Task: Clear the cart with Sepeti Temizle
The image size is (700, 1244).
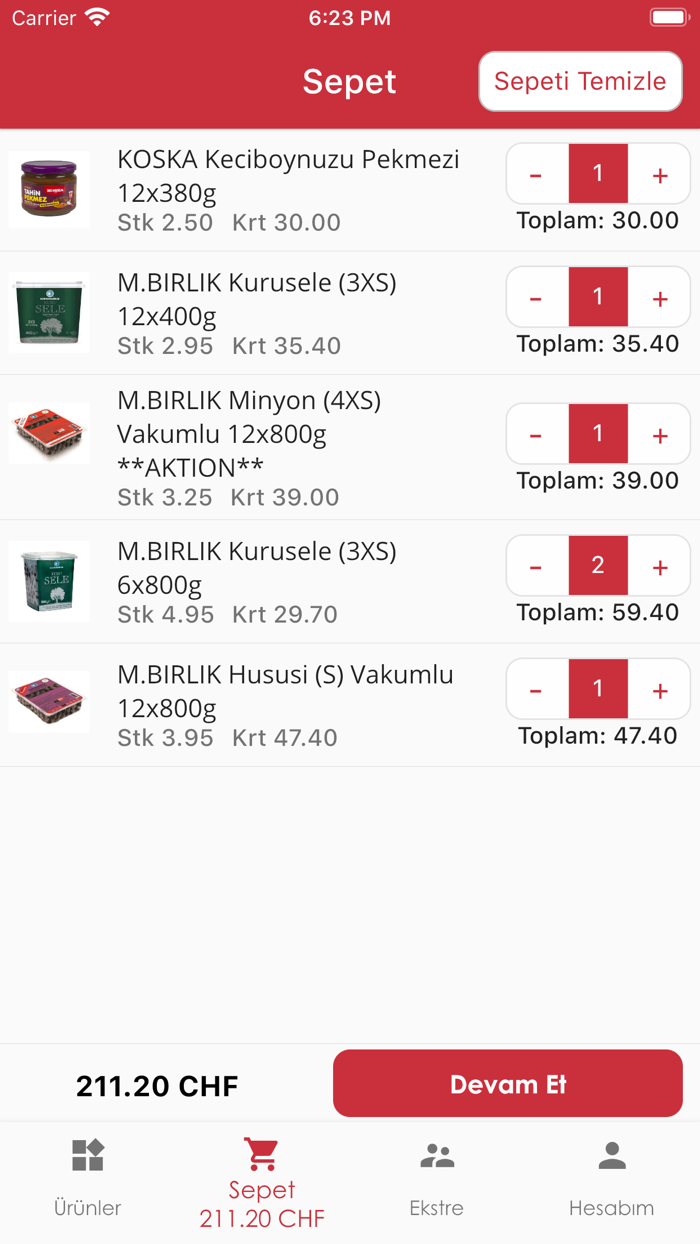Action: pos(580,81)
